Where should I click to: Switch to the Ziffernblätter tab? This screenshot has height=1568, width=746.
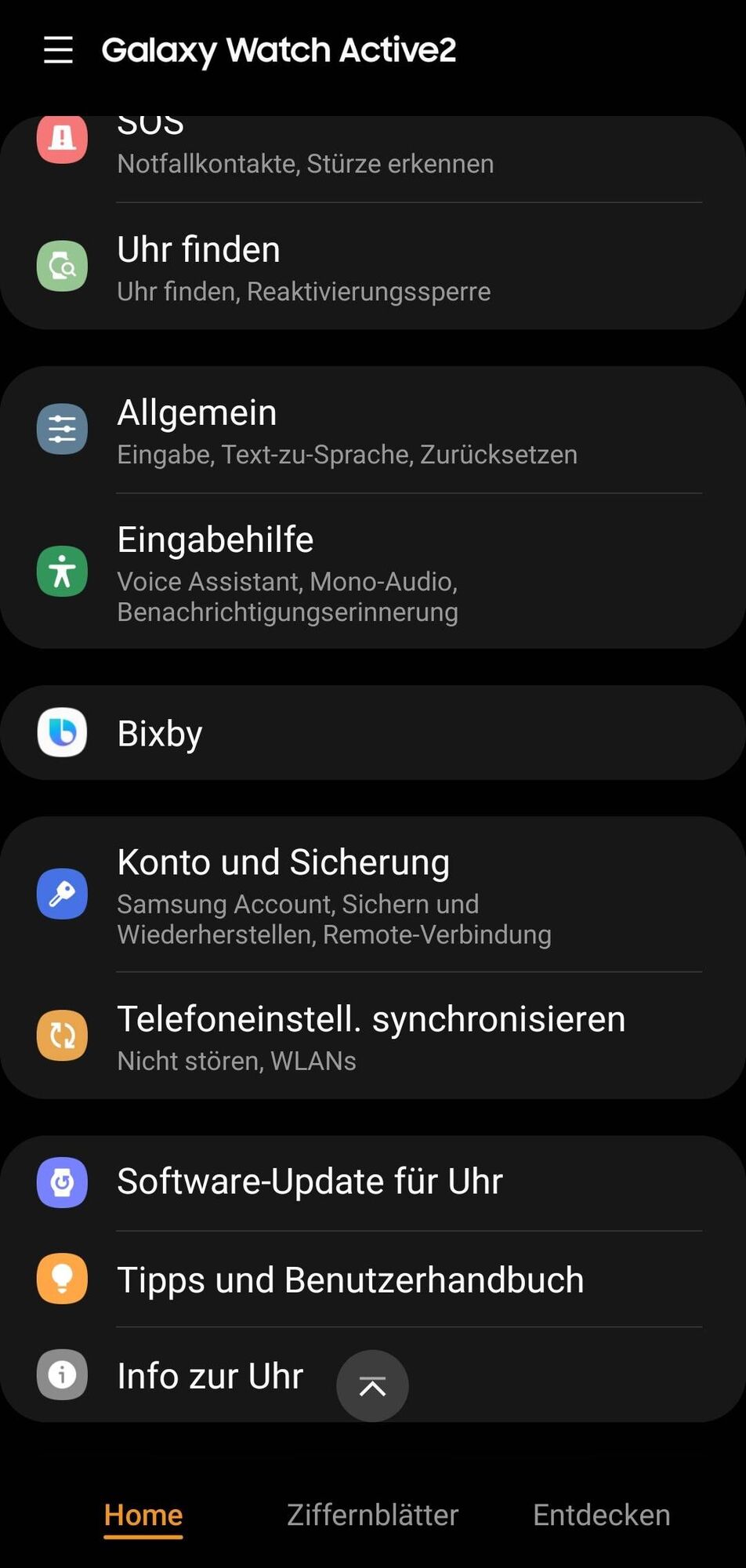[x=372, y=1515]
